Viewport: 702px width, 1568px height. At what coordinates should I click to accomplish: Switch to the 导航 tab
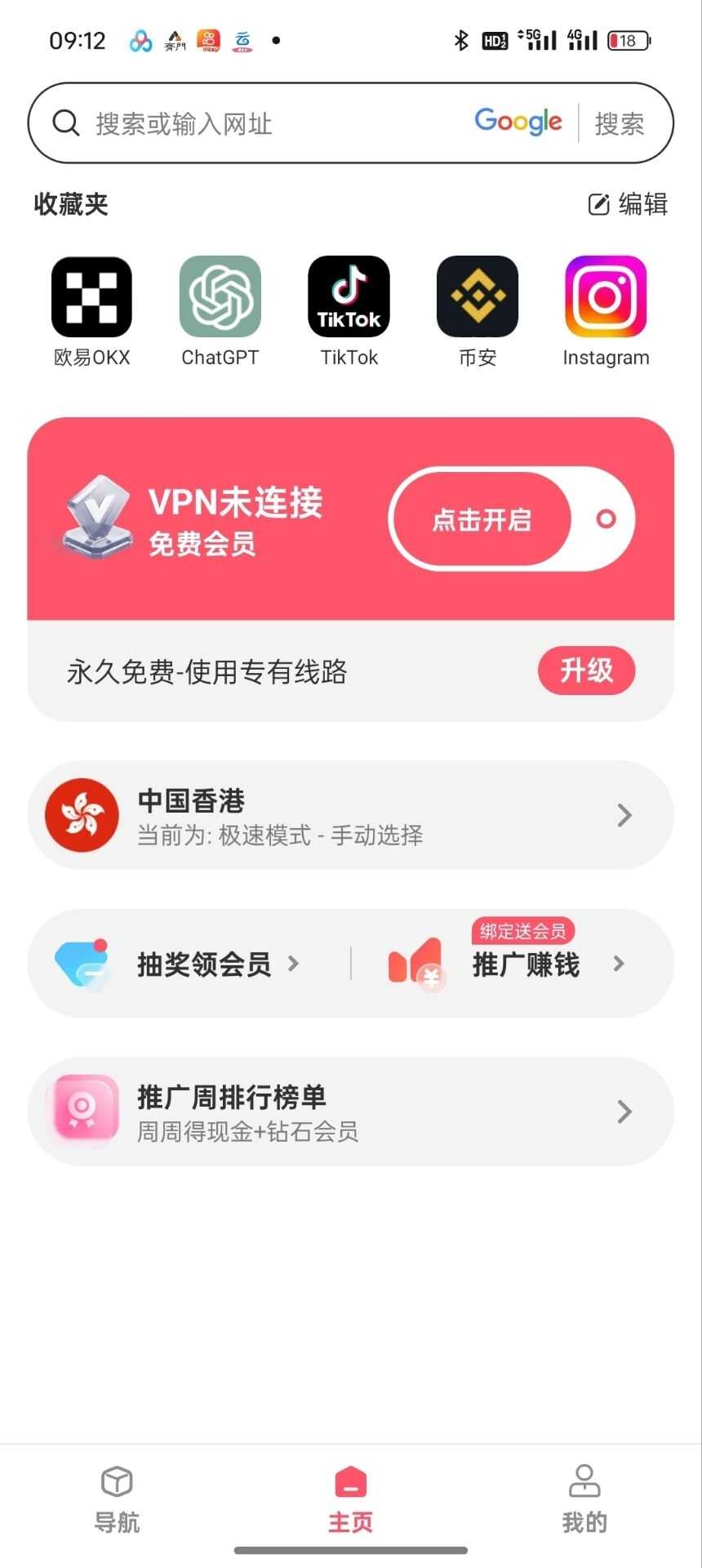pyautogui.click(x=117, y=1499)
